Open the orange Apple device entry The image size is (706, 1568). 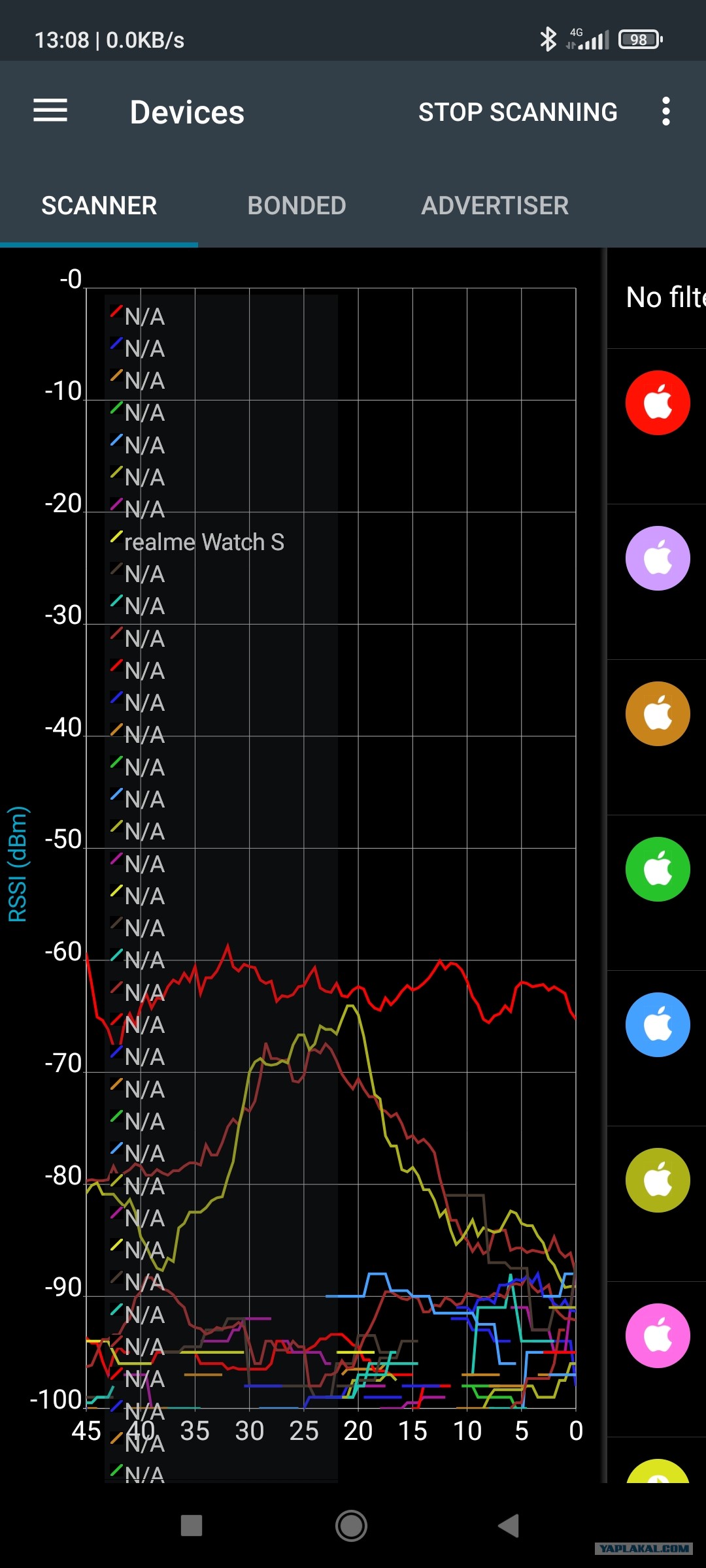click(x=658, y=714)
